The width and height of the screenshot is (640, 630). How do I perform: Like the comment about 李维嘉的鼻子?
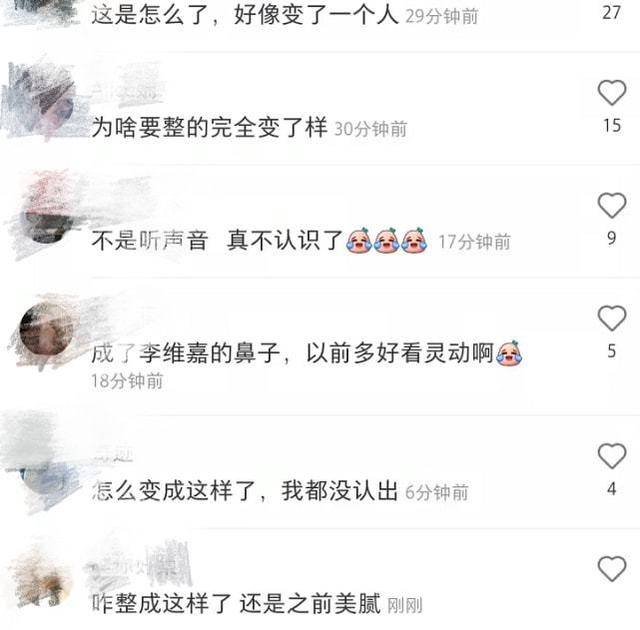(611, 319)
